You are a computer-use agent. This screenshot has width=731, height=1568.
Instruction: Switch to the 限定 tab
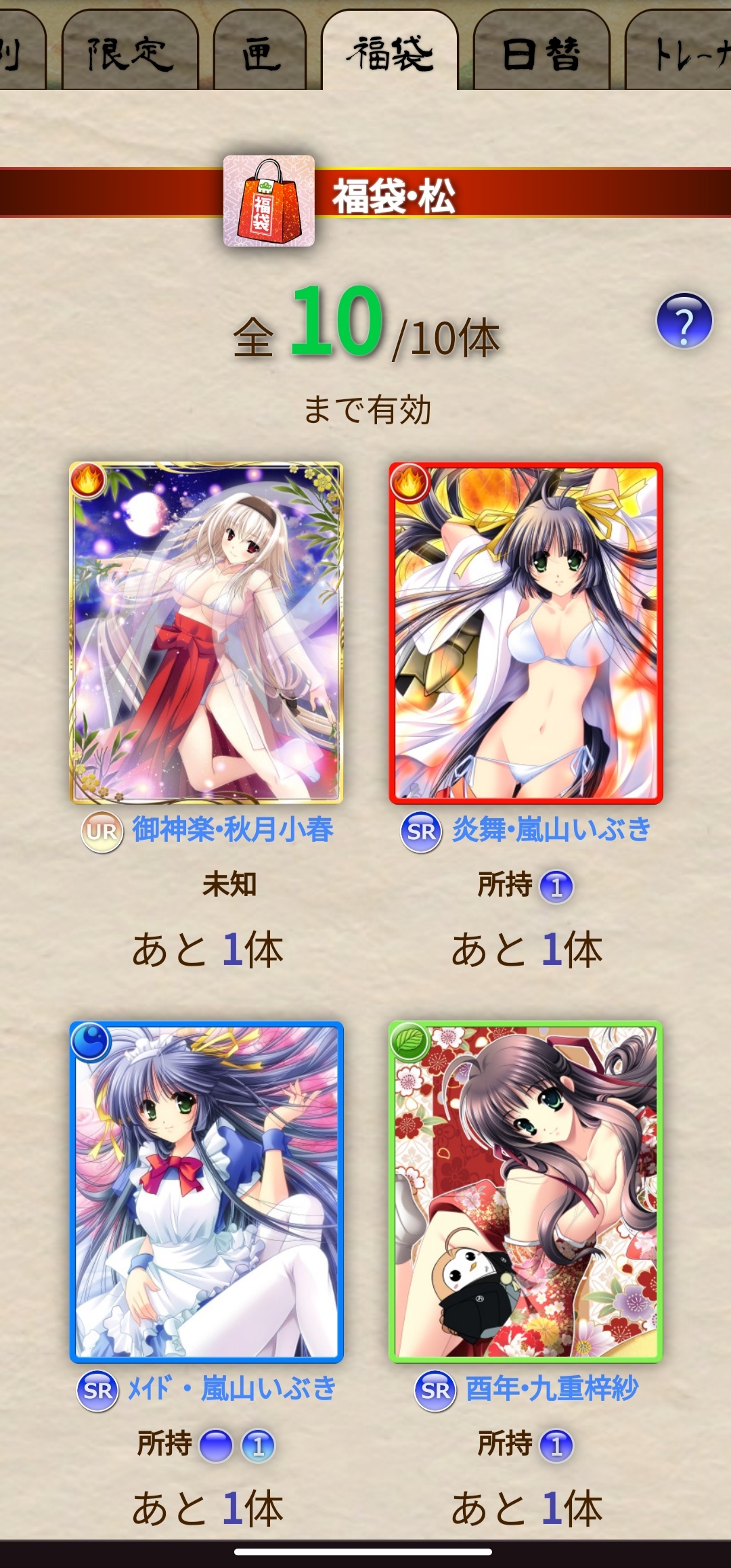coord(130,53)
